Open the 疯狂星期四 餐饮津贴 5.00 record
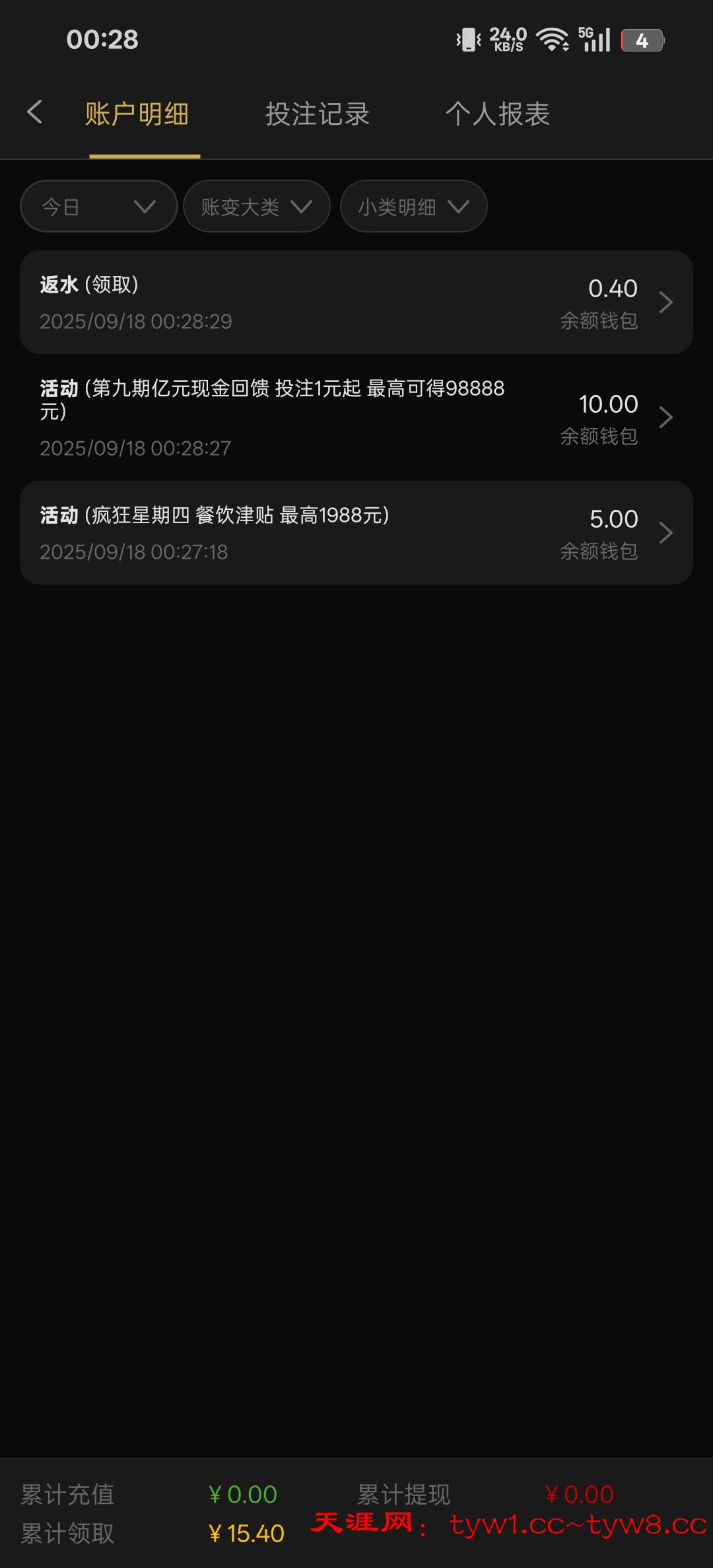713x1568 pixels. click(356, 532)
